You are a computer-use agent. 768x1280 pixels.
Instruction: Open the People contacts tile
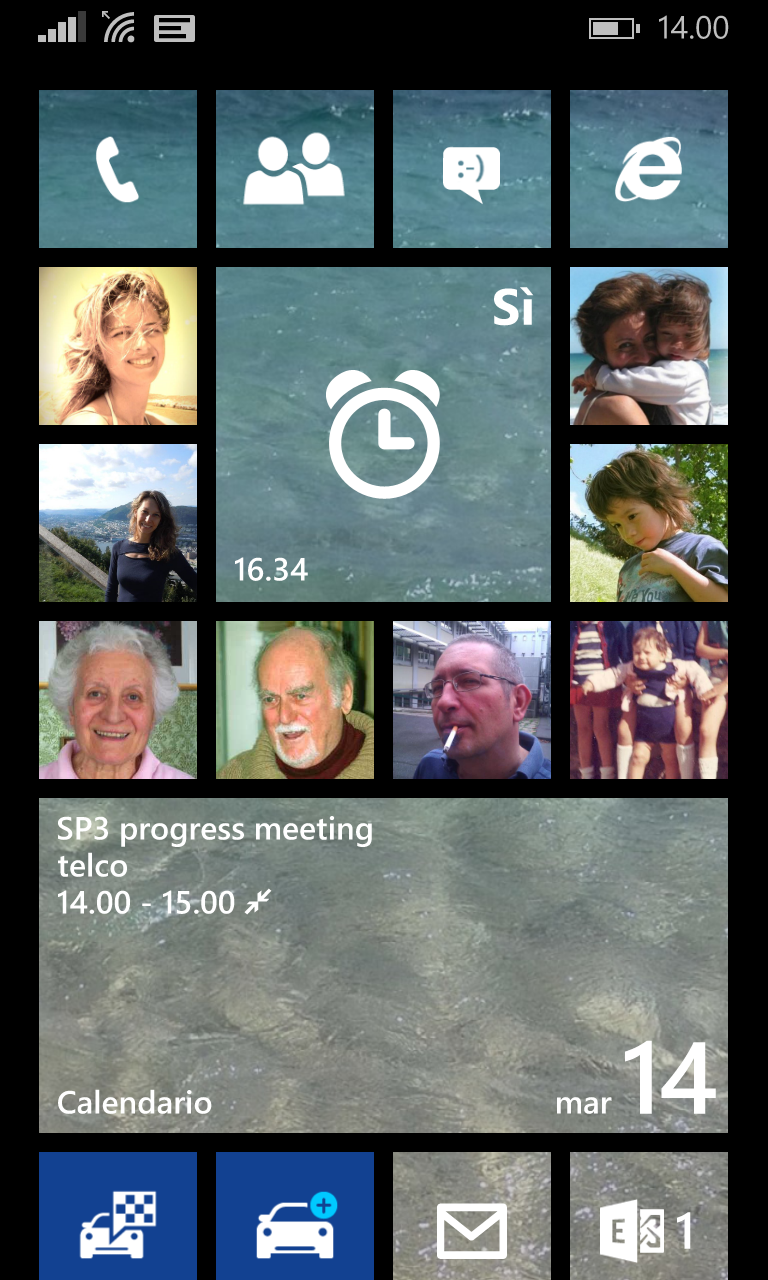295,169
